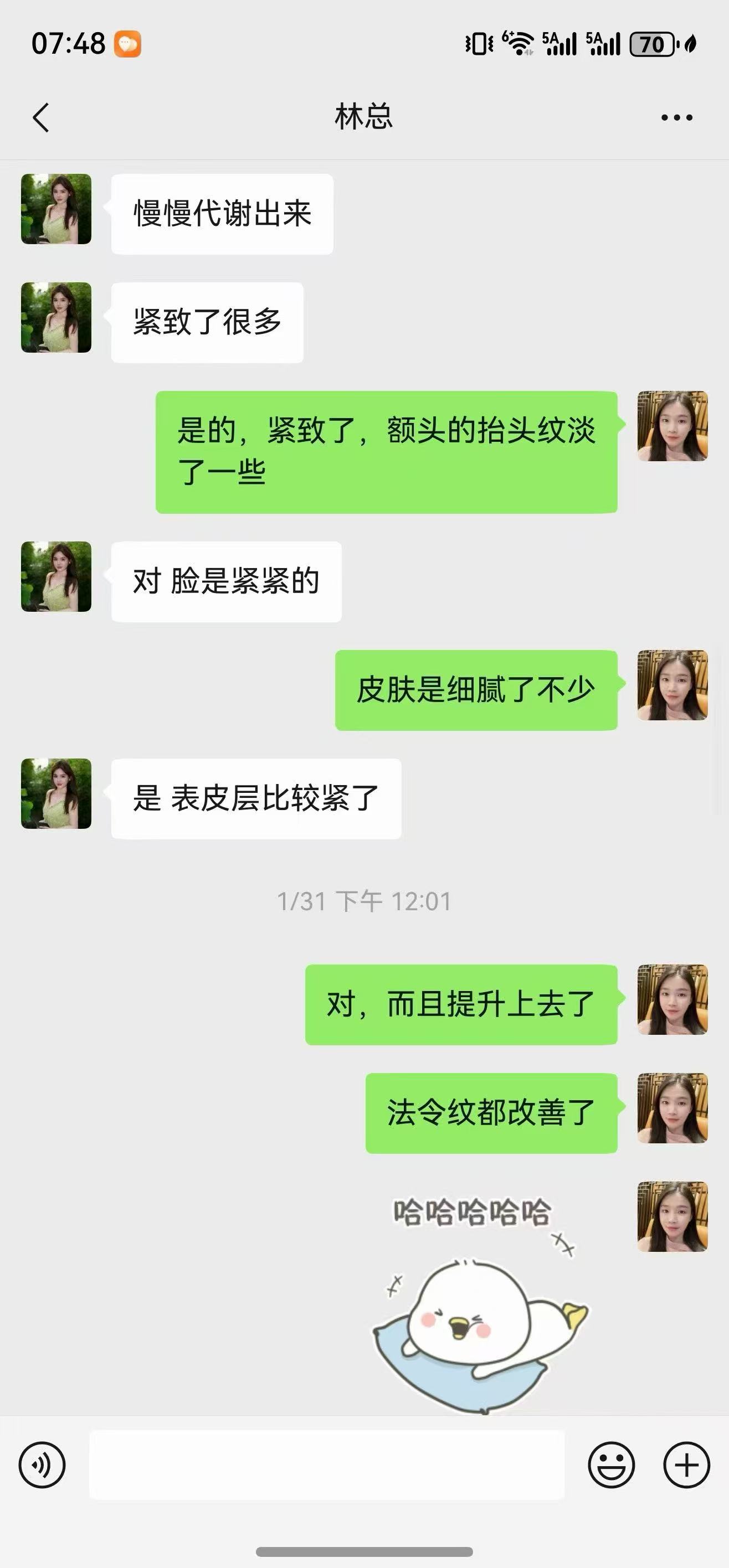
Task: Open the plus attachment menu
Action: 686,1465
